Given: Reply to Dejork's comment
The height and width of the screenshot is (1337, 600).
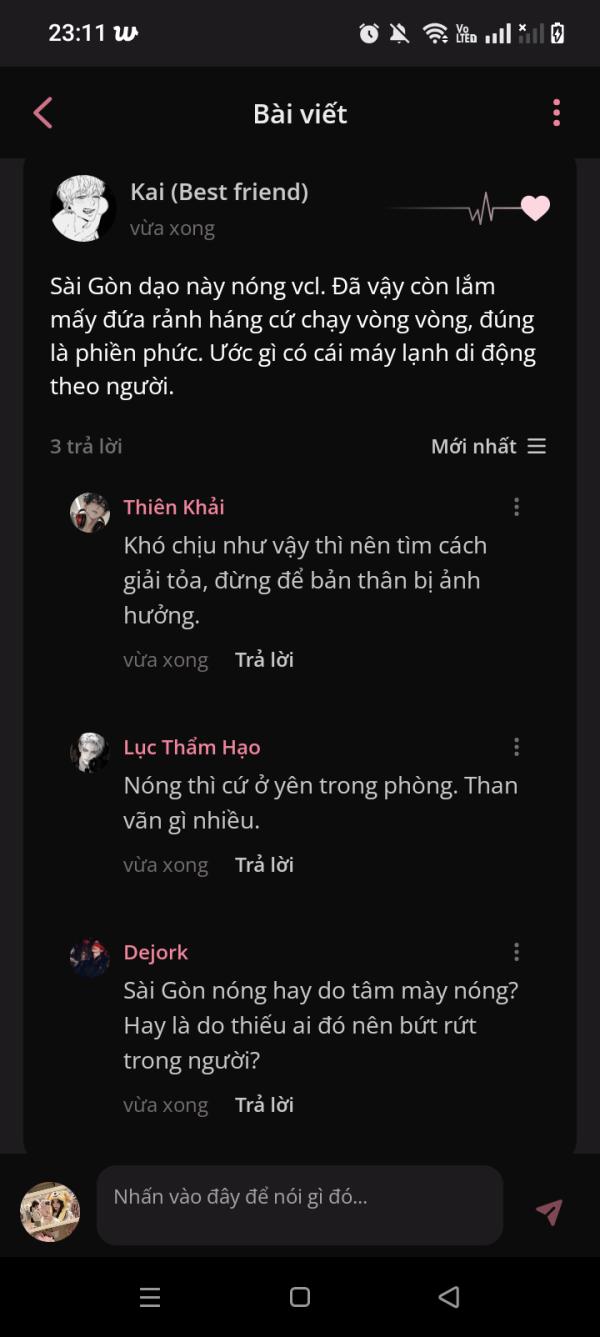Looking at the screenshot, I should point(264,1105).
